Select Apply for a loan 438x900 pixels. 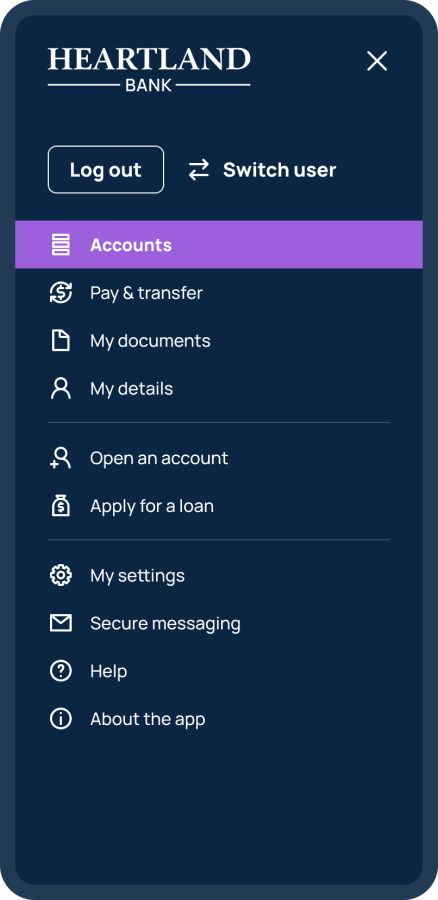pyautogui.click(x=219, y=506)
